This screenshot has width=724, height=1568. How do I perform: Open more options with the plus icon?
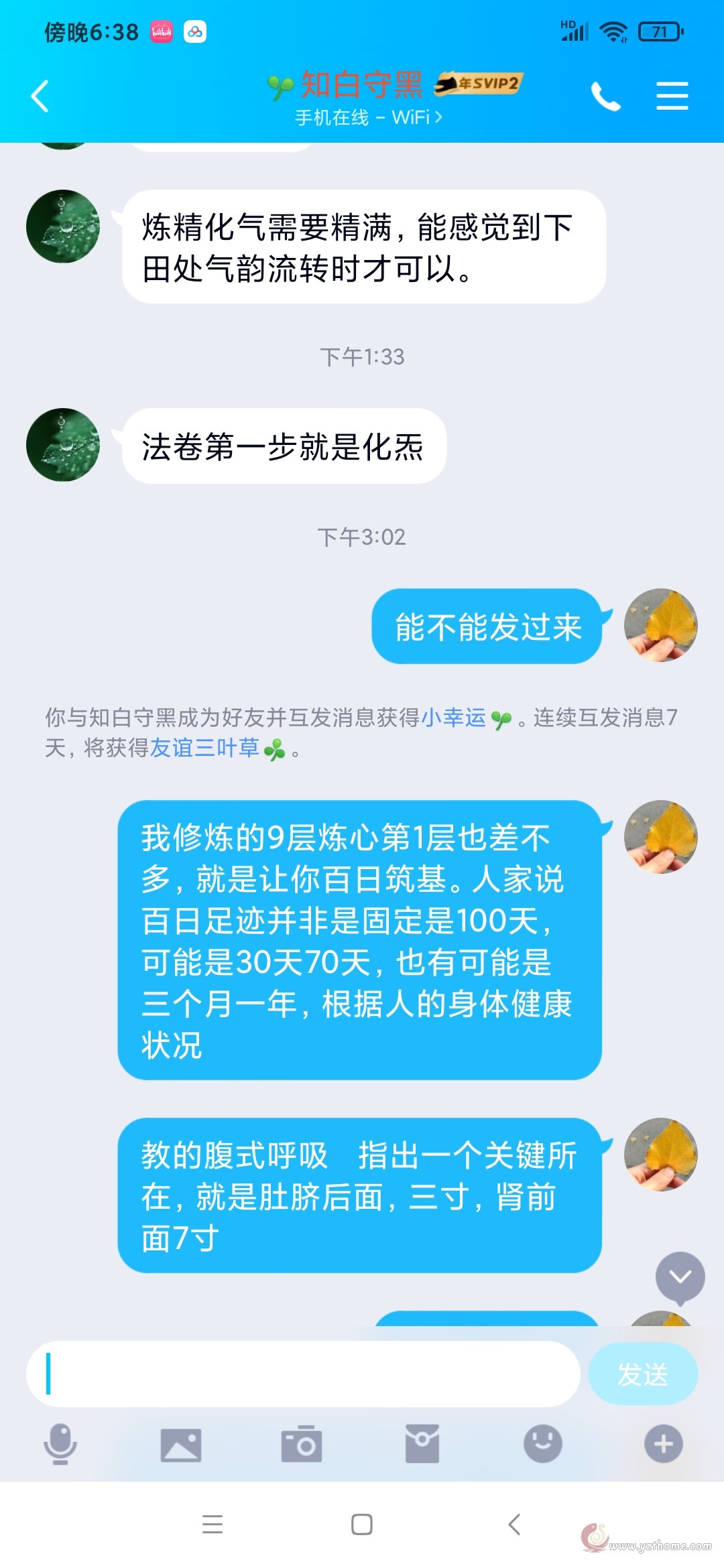pyautogui.click(x=664, y=1444)
